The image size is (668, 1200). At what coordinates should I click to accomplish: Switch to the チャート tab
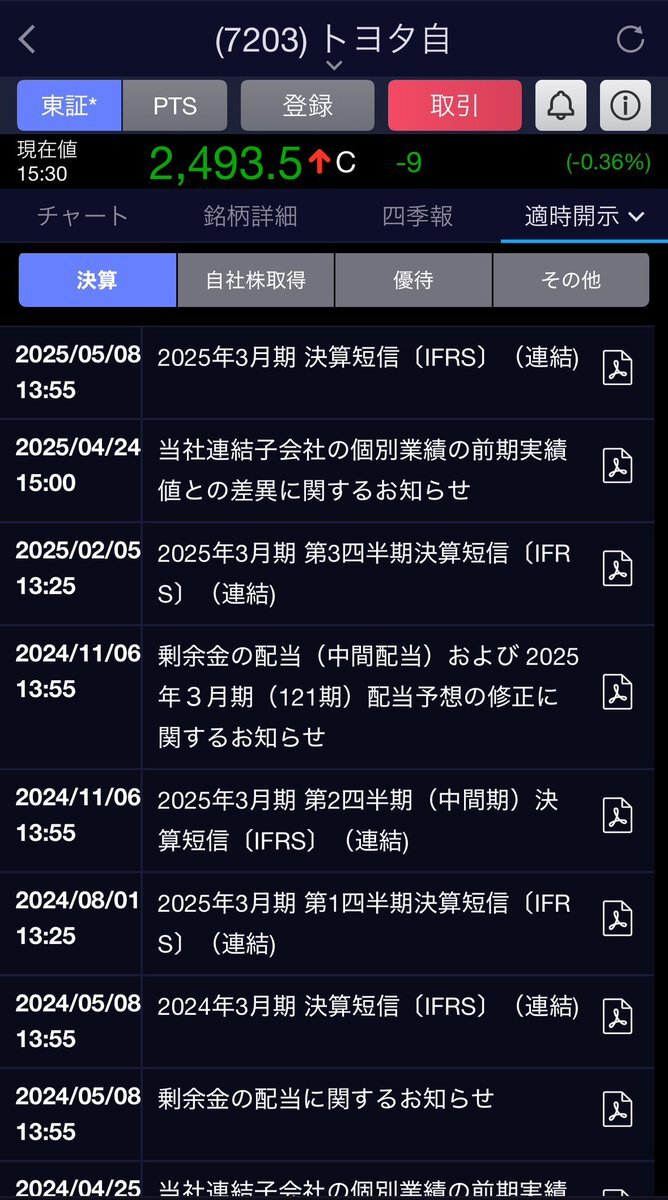pos(83,216)
